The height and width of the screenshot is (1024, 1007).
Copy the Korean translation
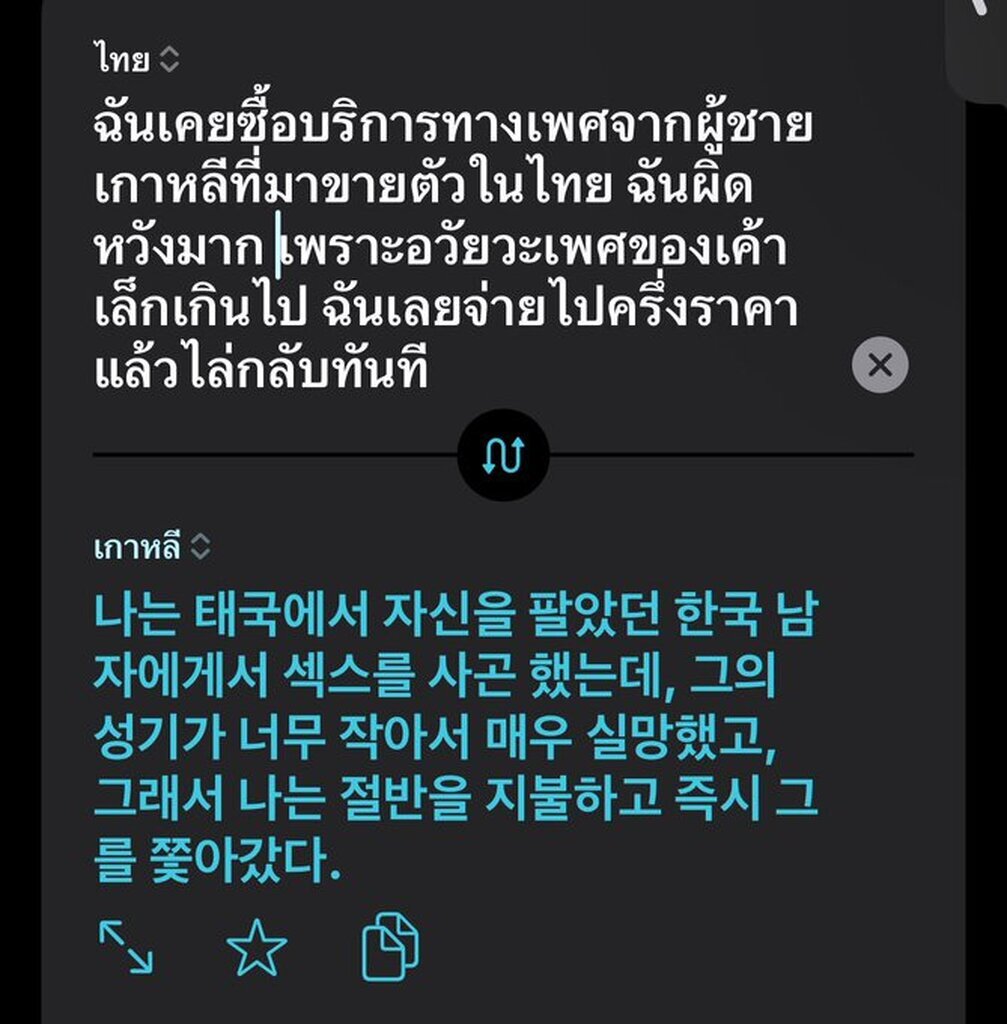[x=390, y=948]
